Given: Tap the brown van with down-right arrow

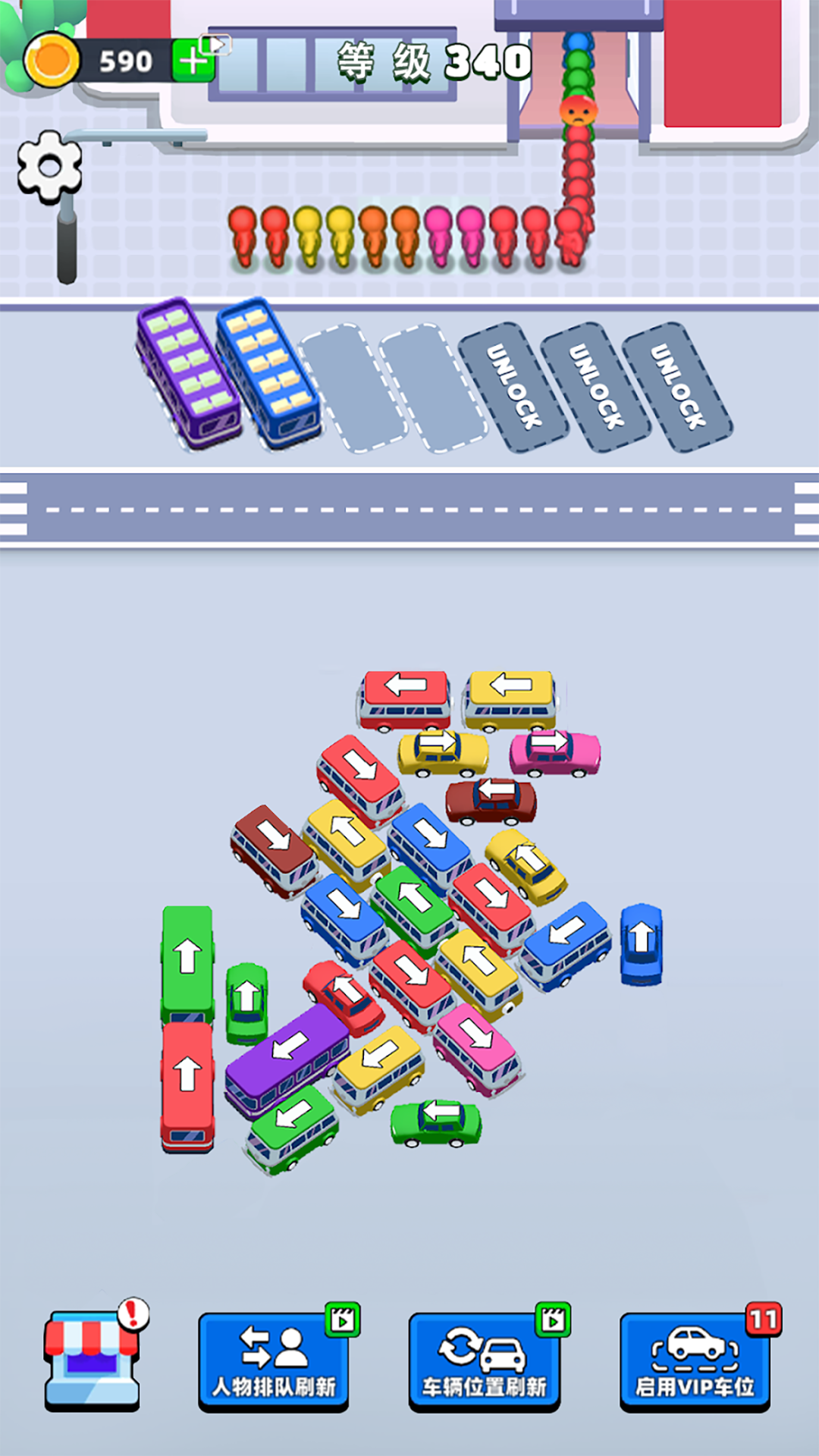Looking at the screenshot, I should 273,849.
